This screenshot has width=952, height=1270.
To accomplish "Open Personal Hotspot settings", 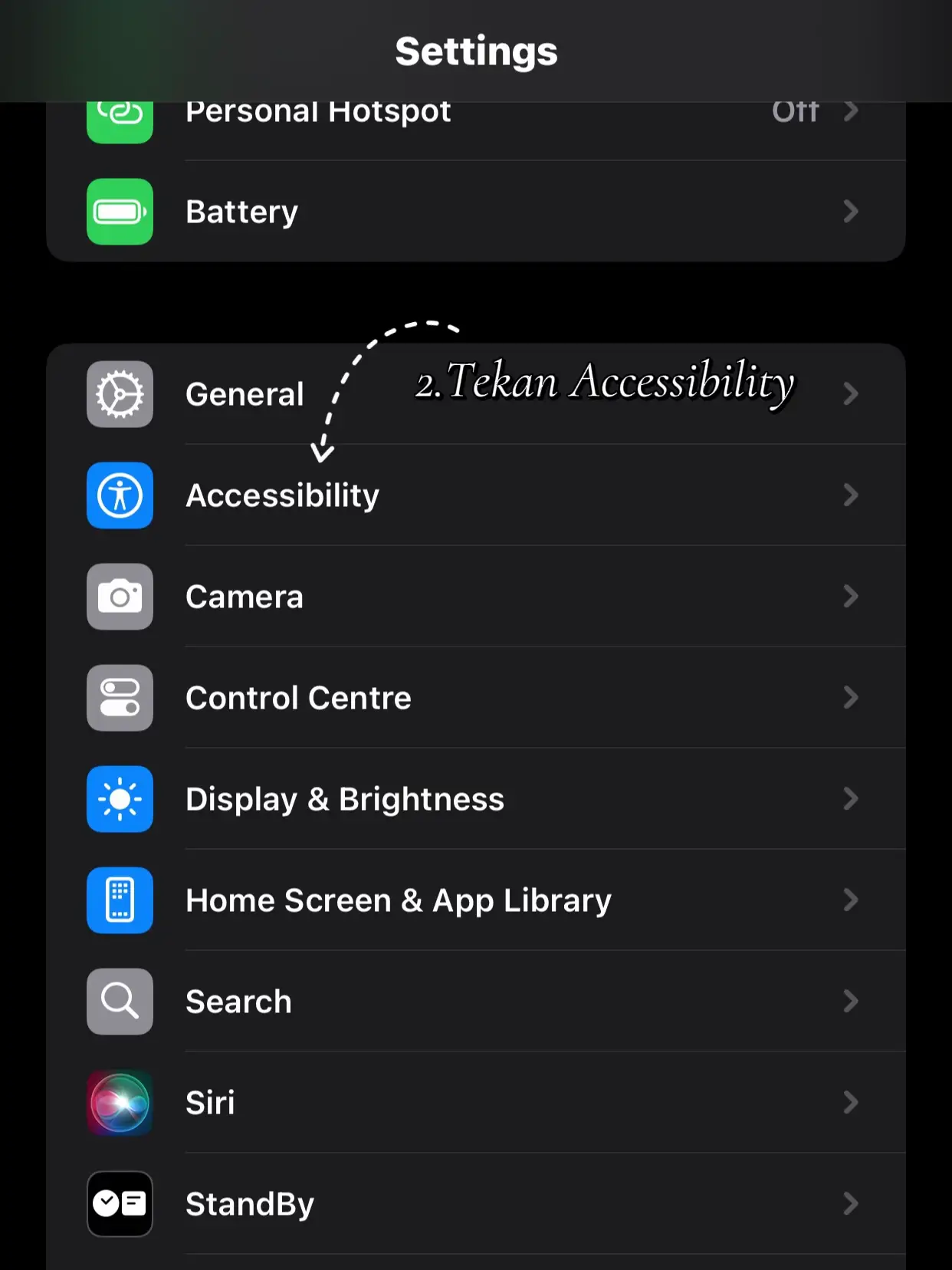I will coord(475,123).
